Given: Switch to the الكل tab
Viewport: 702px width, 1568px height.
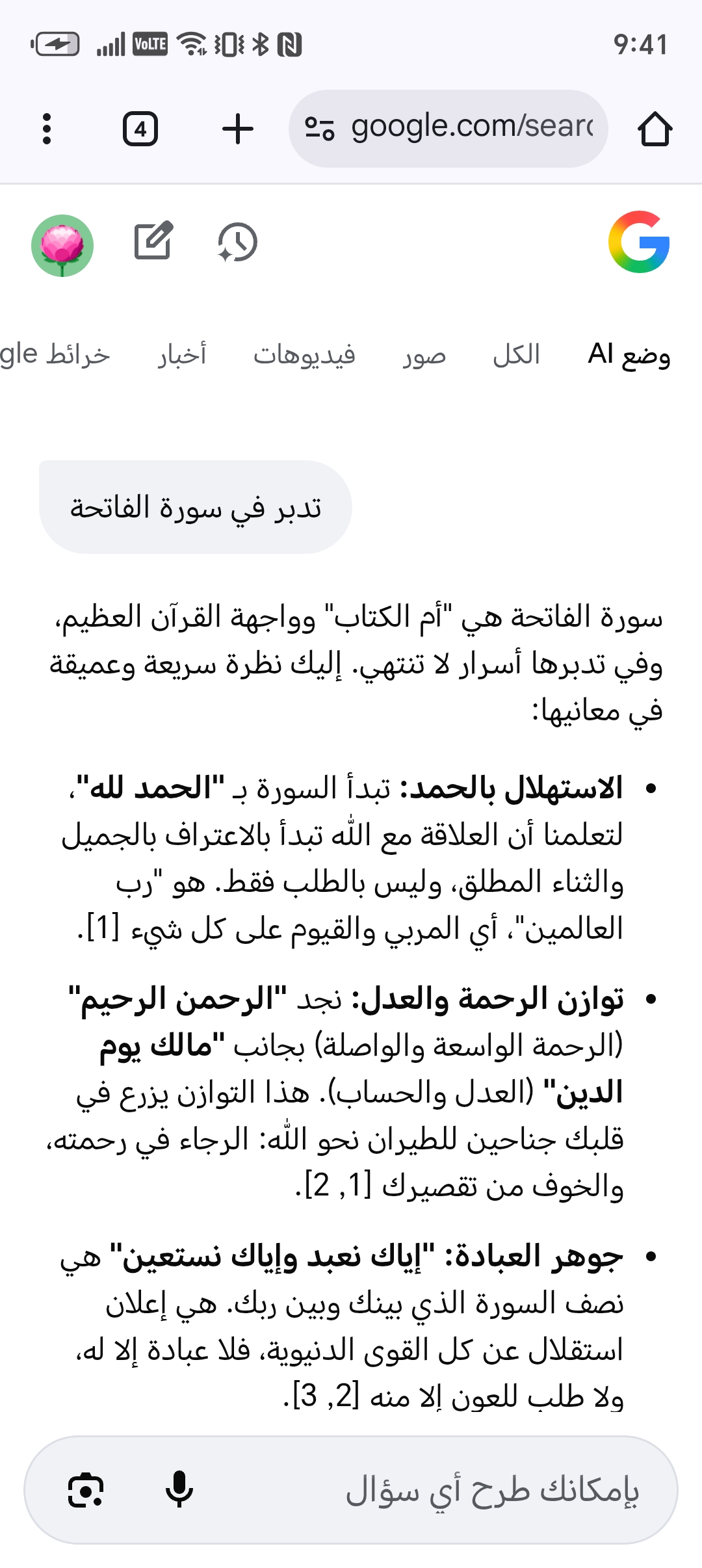Looking at the screenshot, I should tap(516, 355).
